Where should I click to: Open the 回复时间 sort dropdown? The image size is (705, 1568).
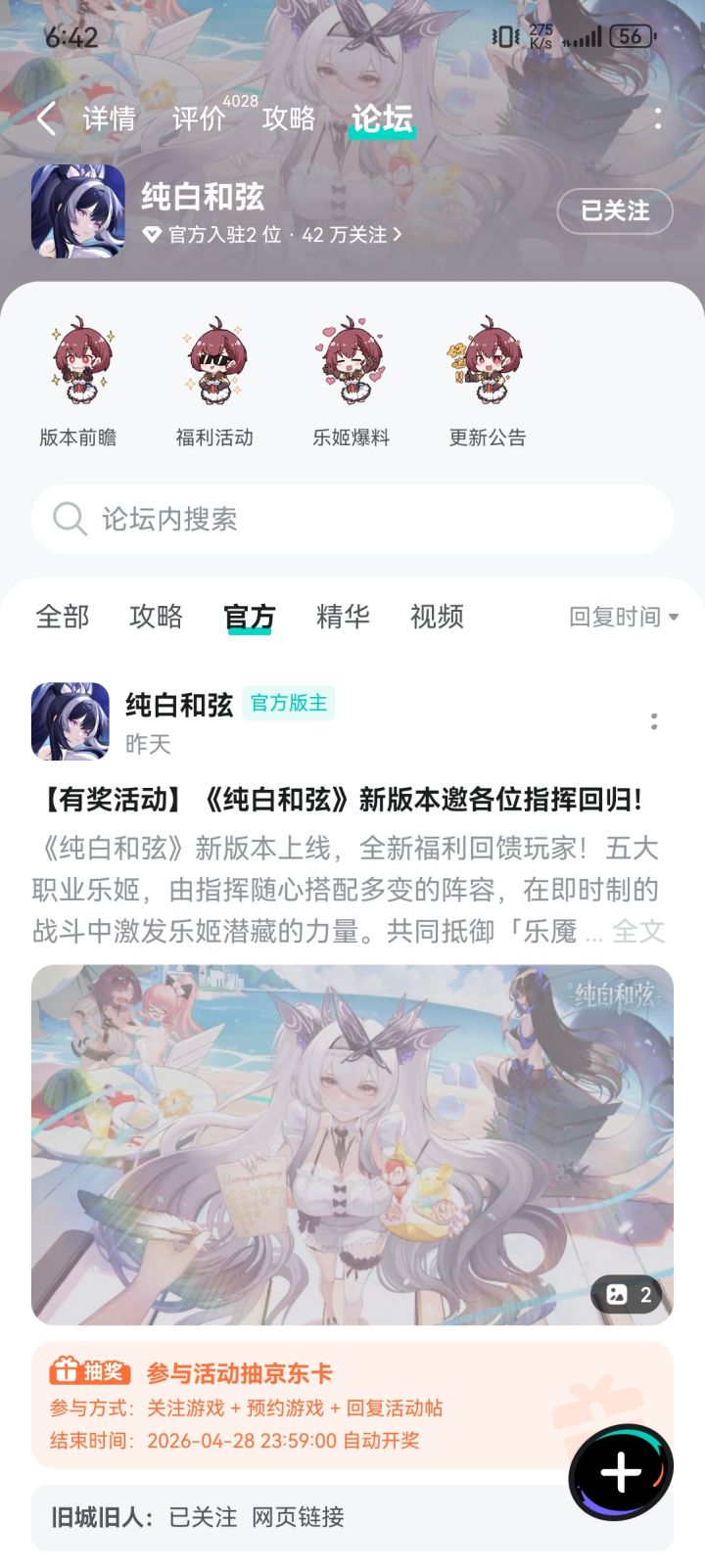625,618
